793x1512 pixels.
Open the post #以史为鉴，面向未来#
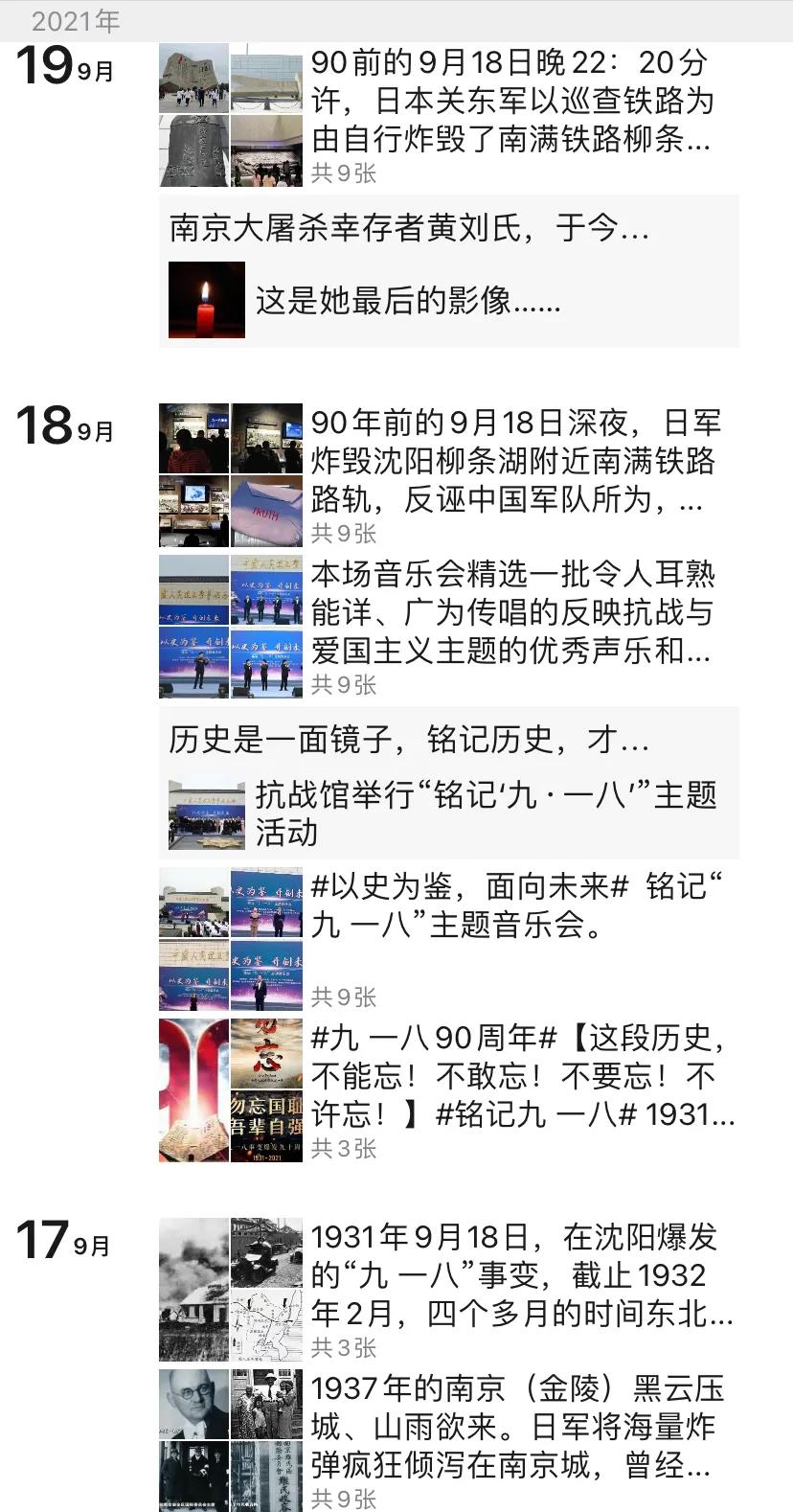tap(515, 906)
